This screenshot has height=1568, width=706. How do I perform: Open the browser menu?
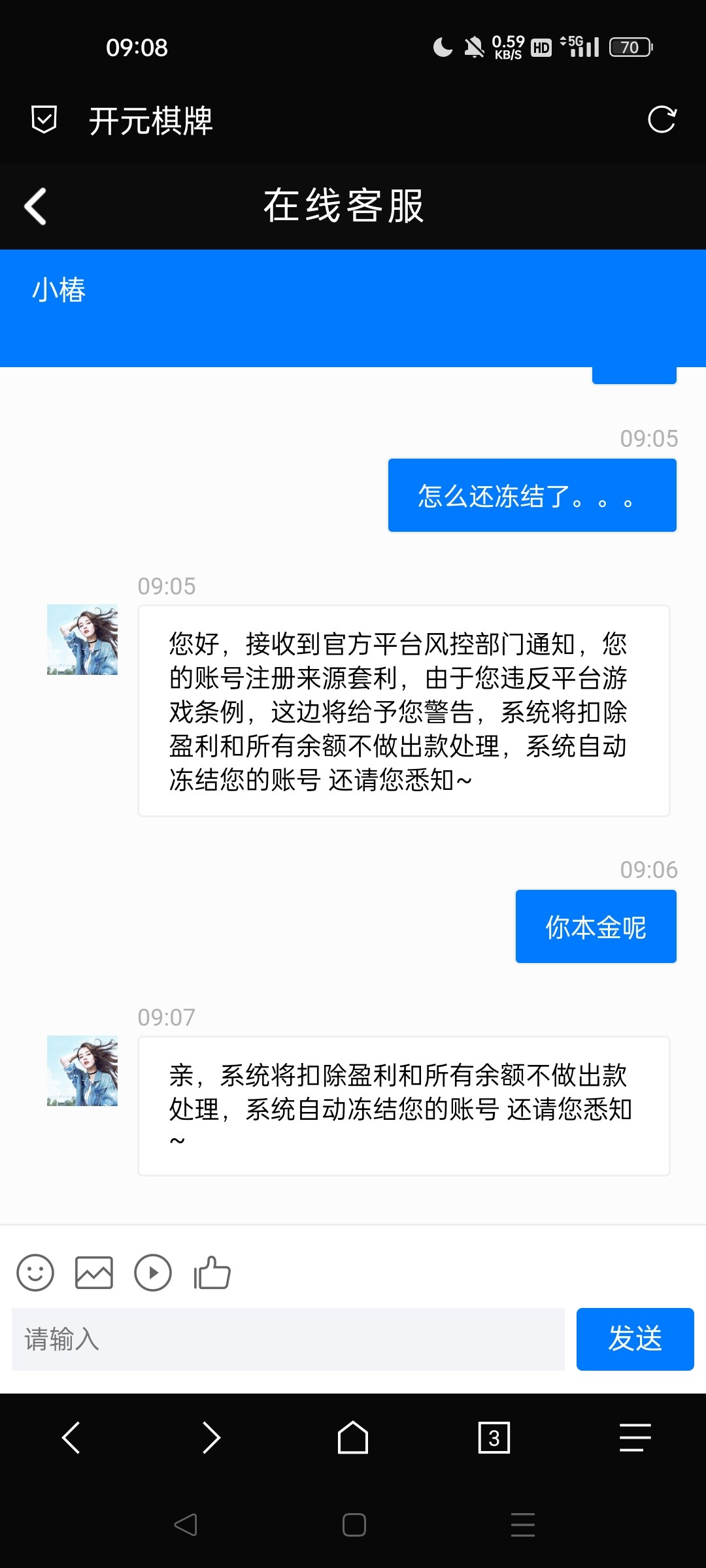[635, 1437]
